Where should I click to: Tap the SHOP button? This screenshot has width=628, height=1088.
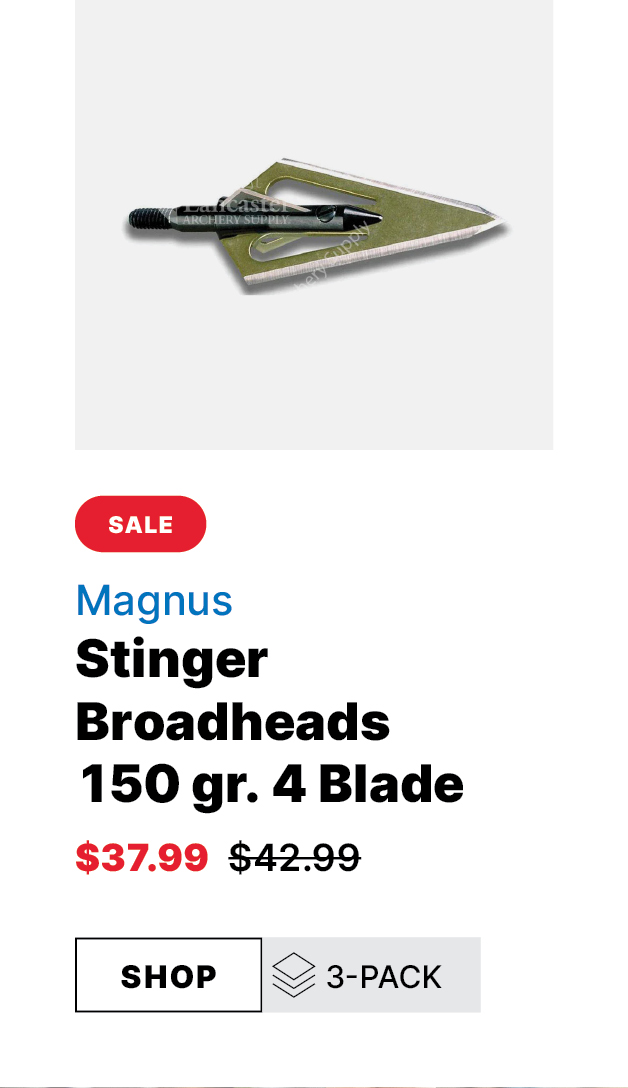click(x=169, y=975)
